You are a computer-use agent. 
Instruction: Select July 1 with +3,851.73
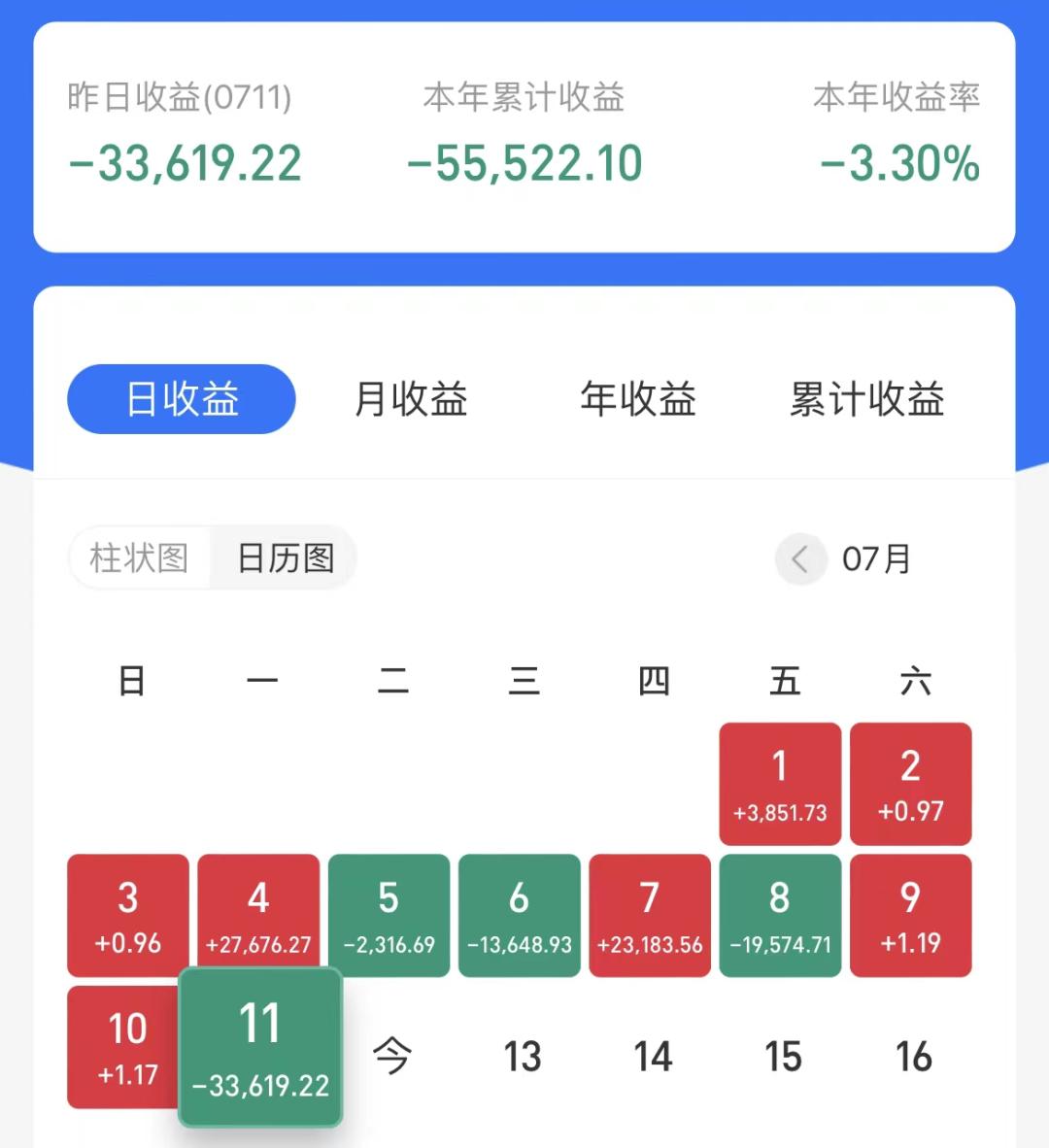tap(779, 784)
